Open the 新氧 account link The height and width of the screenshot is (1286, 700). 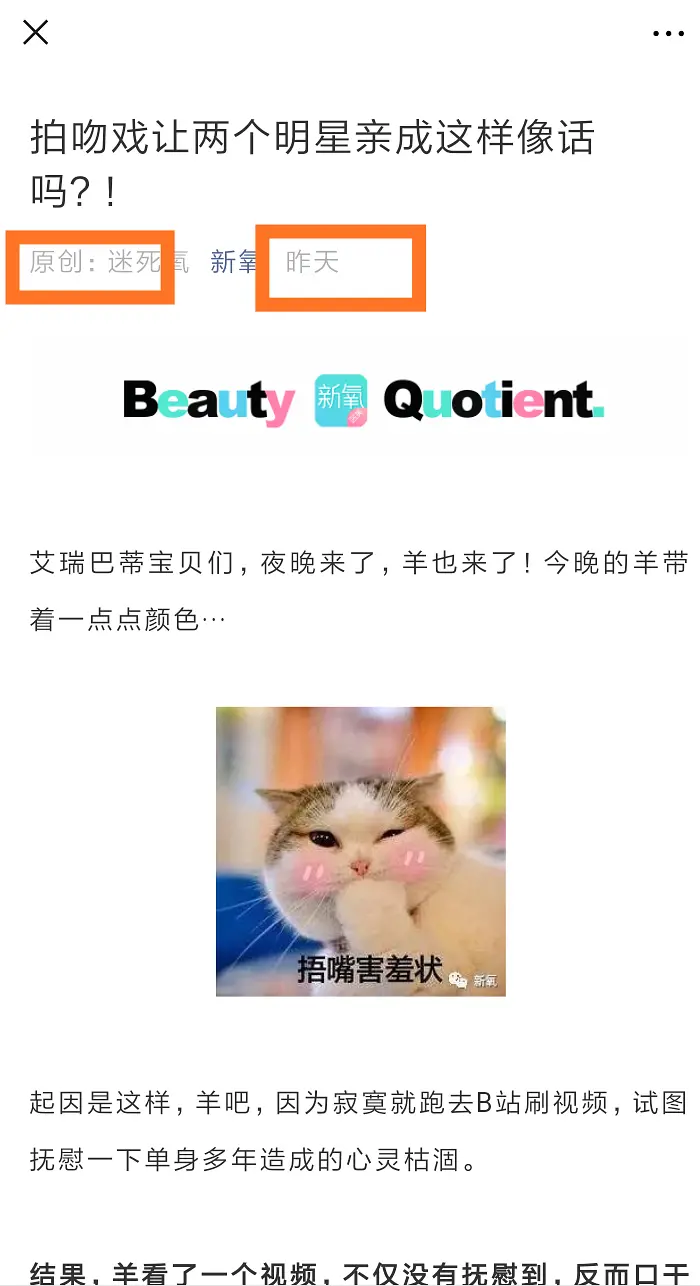tap(235, 262)
